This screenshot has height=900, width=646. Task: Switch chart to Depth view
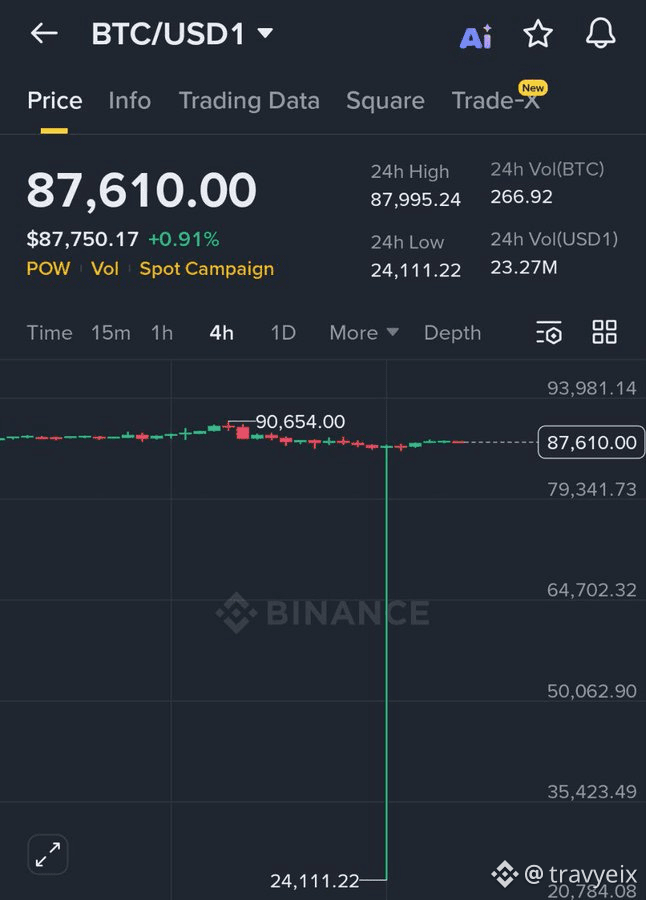tap(452, 333)
